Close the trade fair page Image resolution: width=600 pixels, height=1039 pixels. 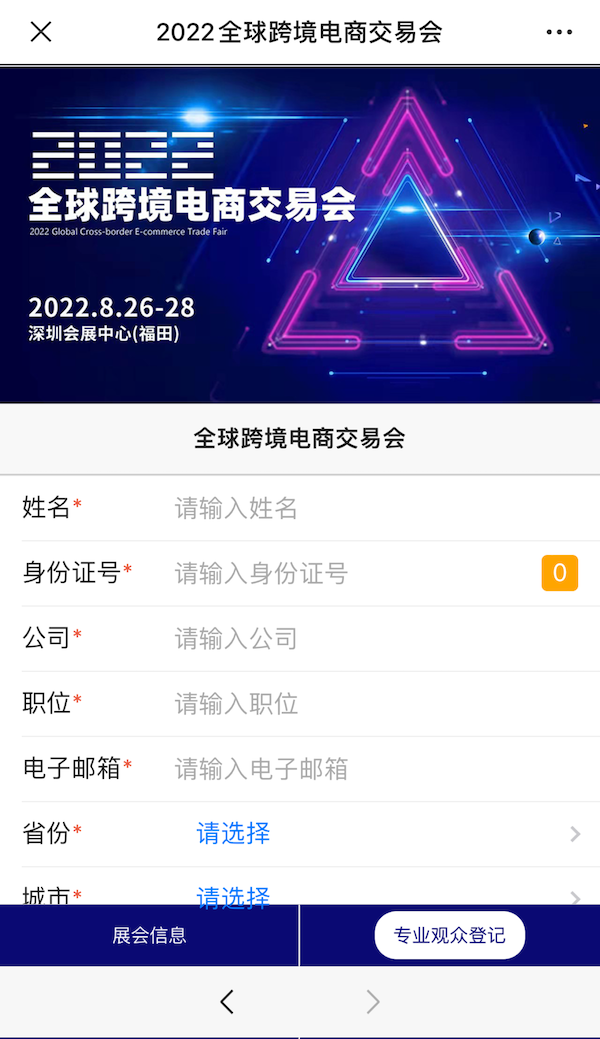[x=41, y=32]
